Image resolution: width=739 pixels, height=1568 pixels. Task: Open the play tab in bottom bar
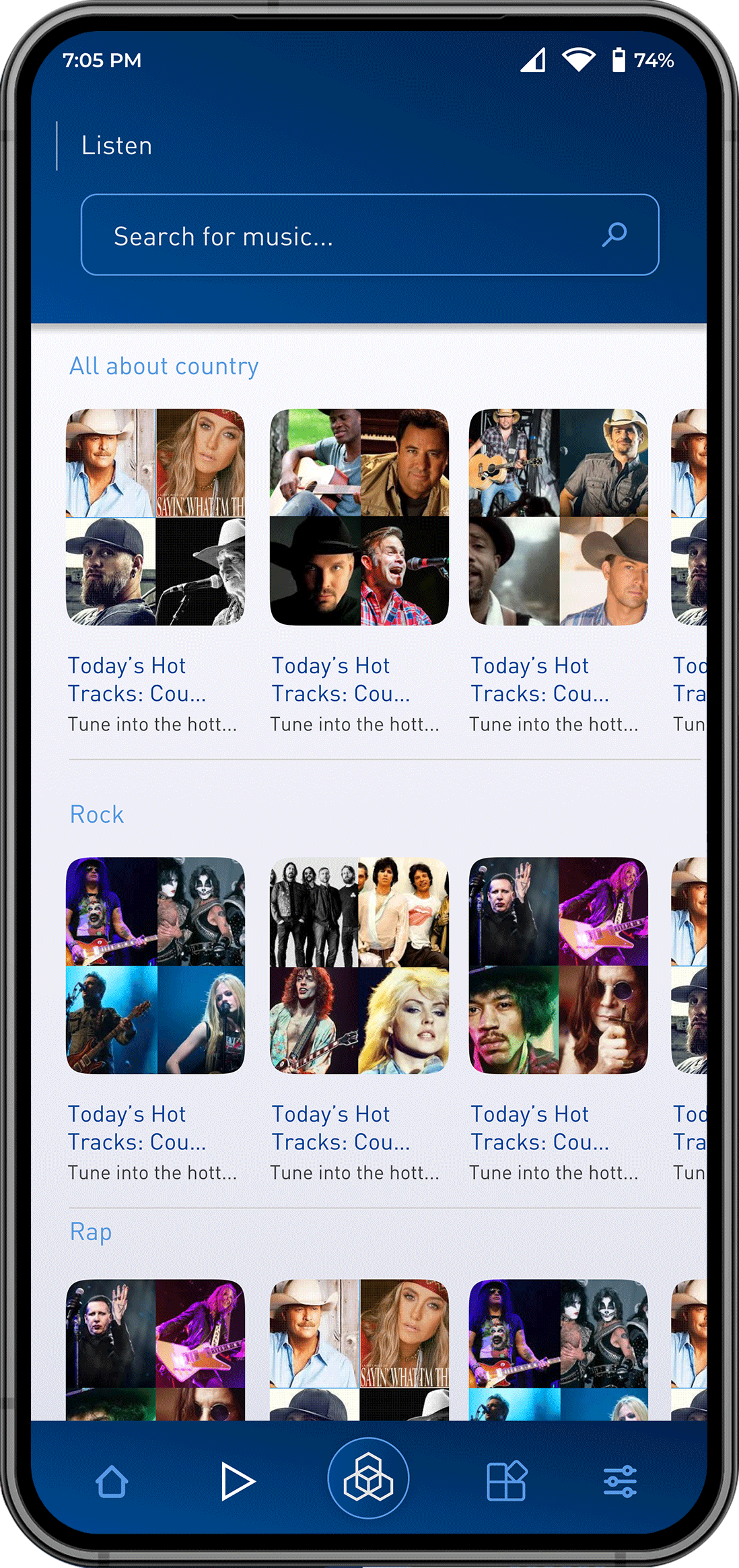click(238, 1481)
